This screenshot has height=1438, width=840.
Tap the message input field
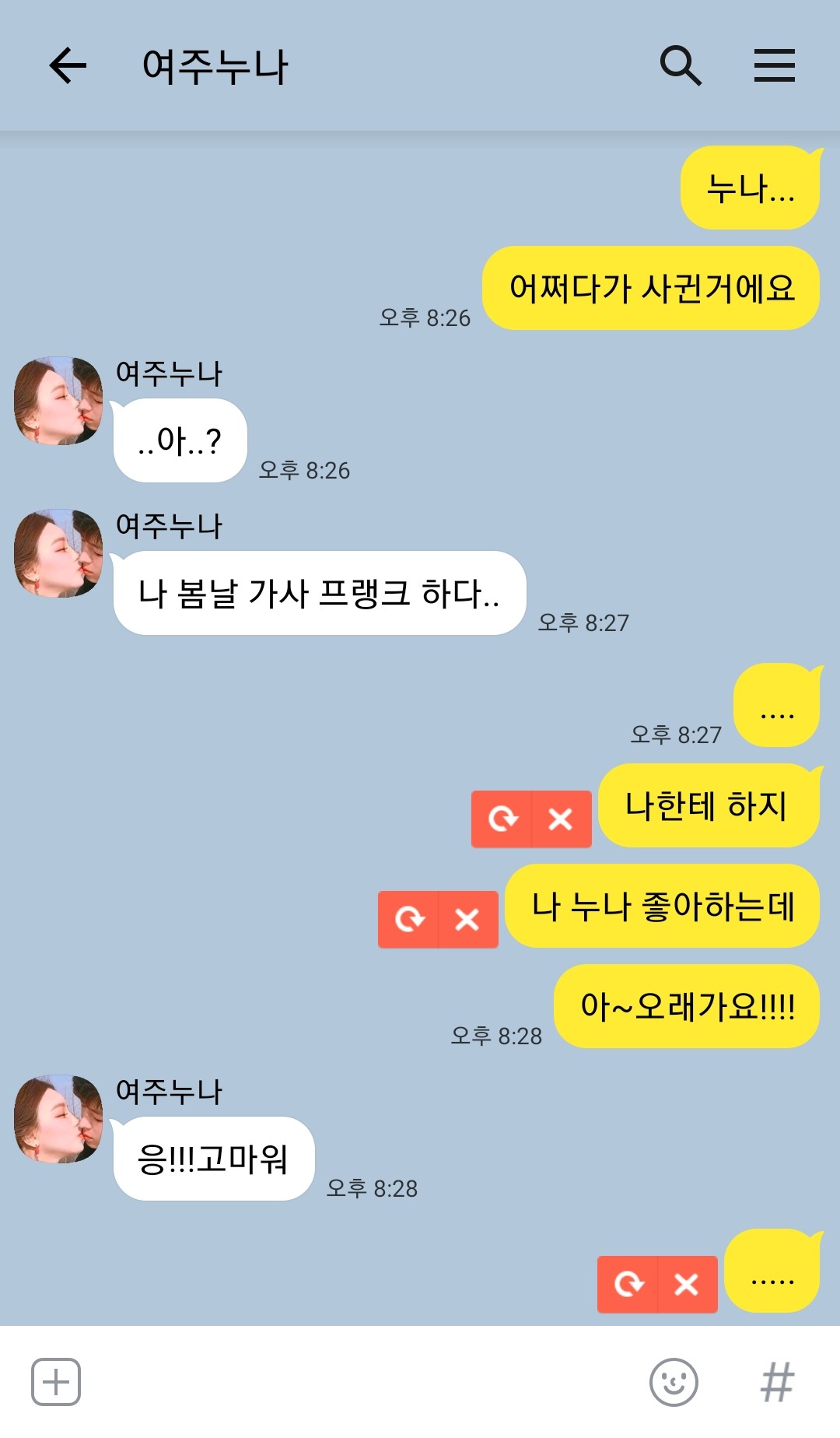click(x=358, y=1382)
